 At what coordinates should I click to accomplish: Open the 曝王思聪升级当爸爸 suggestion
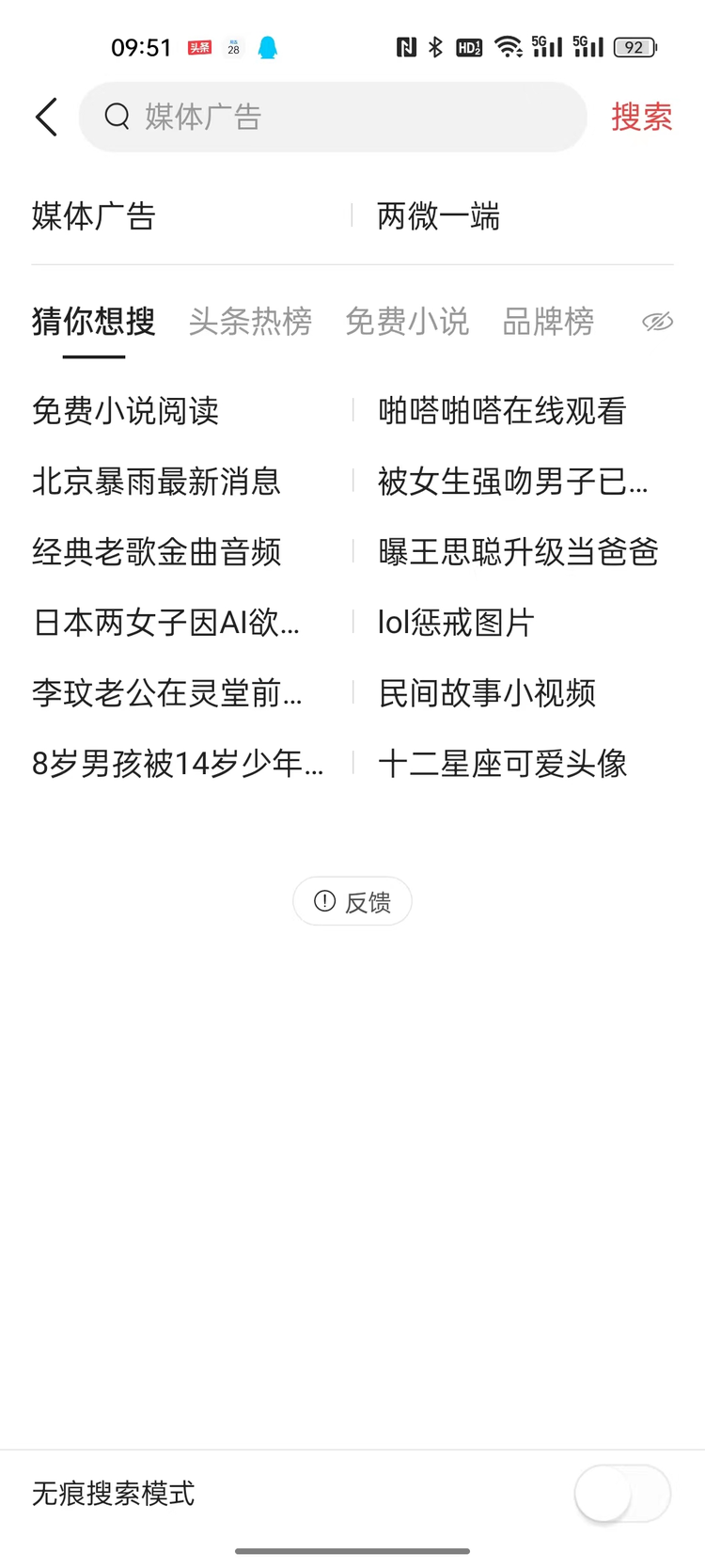point(517,552)
